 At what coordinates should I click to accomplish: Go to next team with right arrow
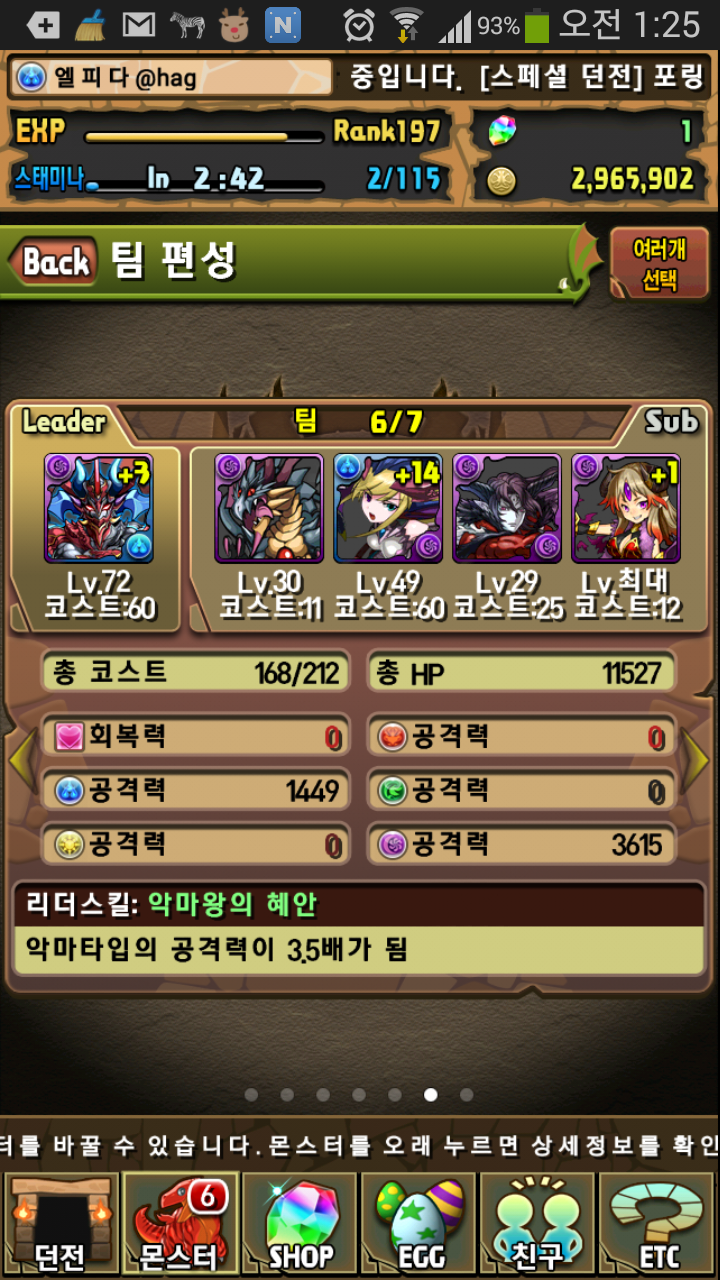pos(698,762)
